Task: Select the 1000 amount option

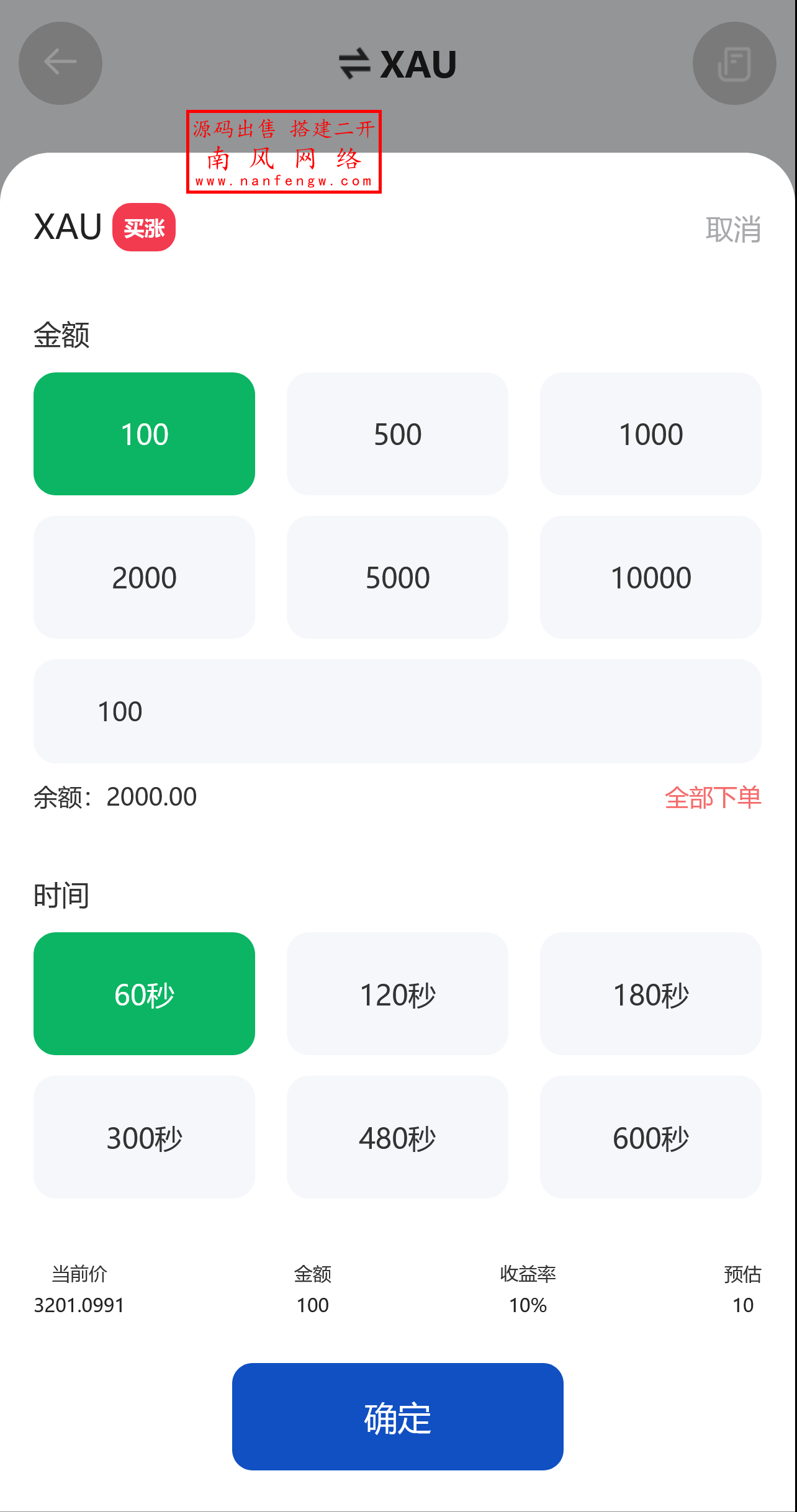Action: pos(651,433)
